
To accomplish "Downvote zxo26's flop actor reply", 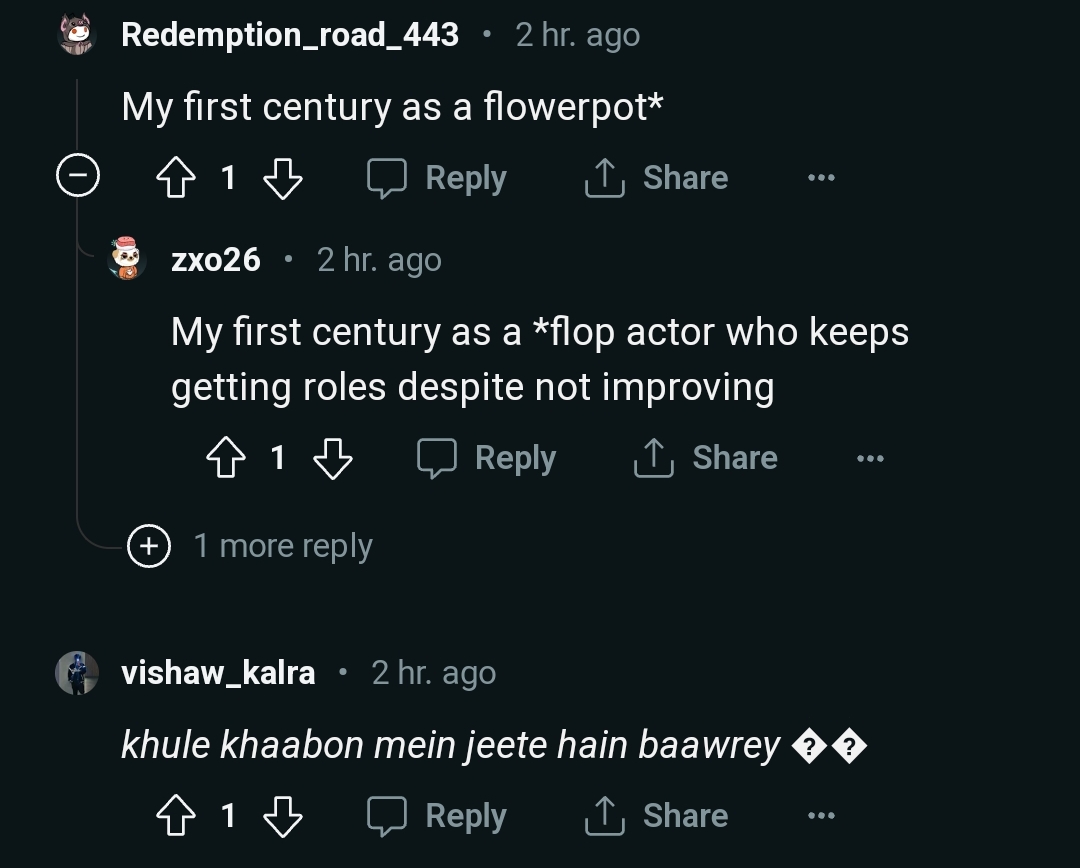I will point(332,459).
